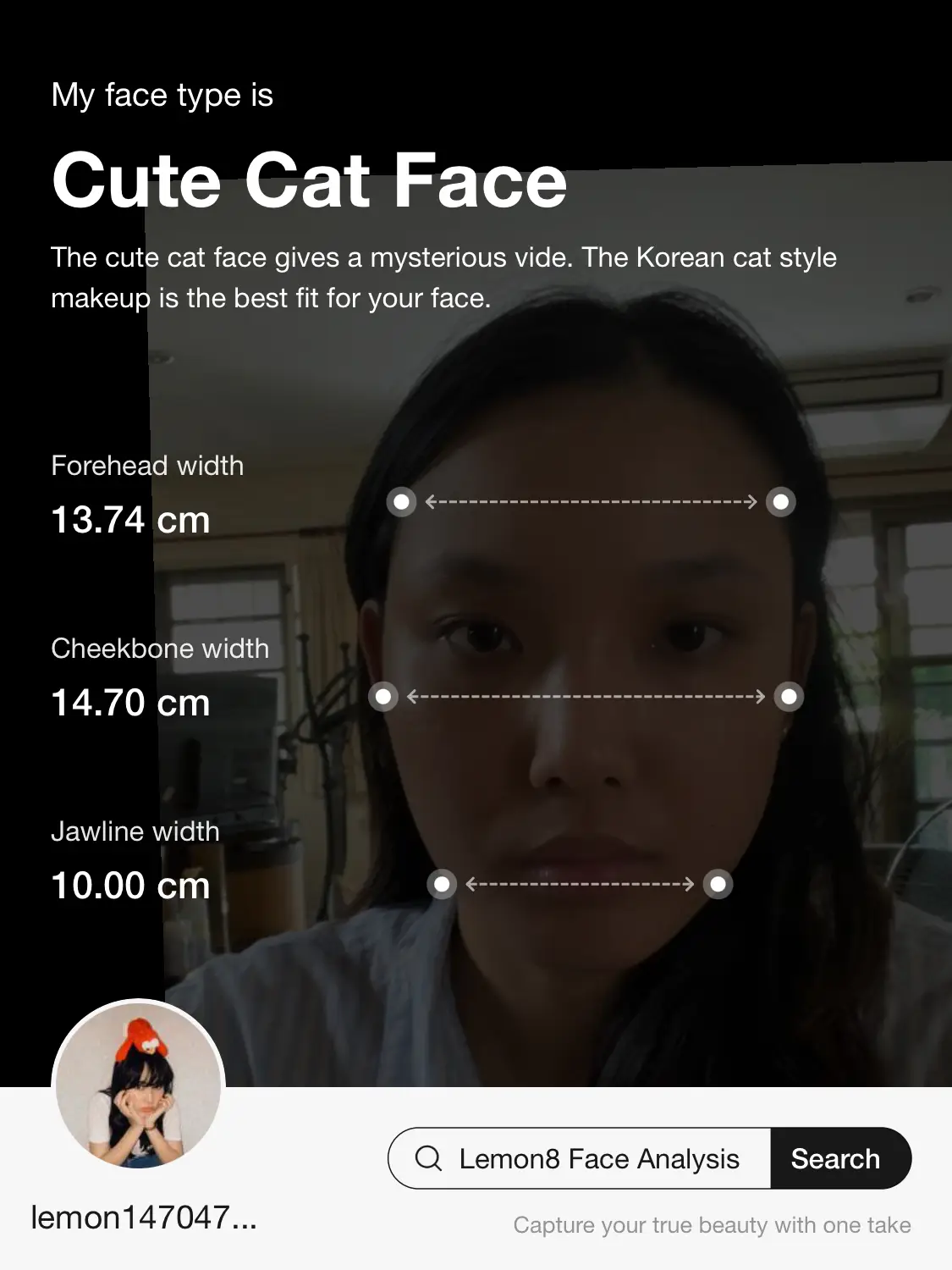Click the magnifying glass search icon
The image size is (952, 1270).
(430, 1158)
